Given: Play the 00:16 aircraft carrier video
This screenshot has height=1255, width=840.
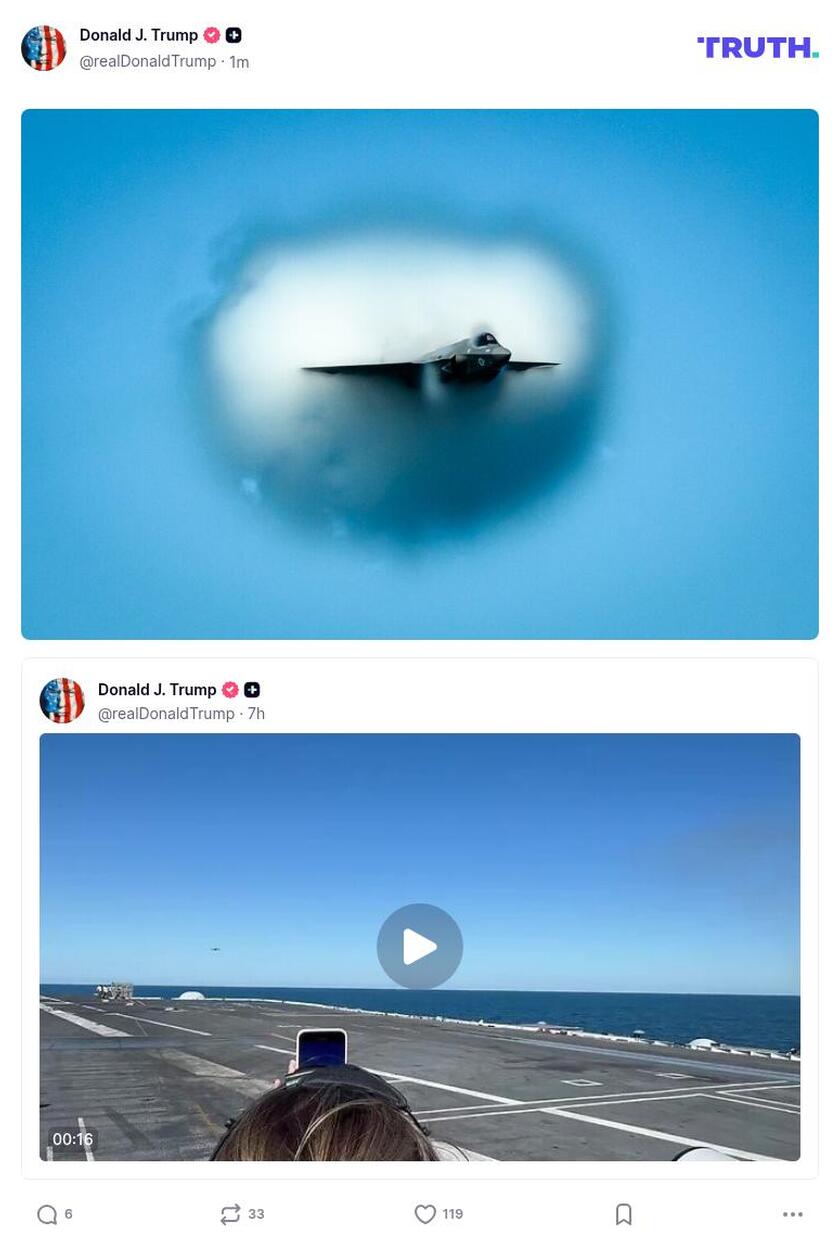Looking at the screenshot, I should [419, 946].
